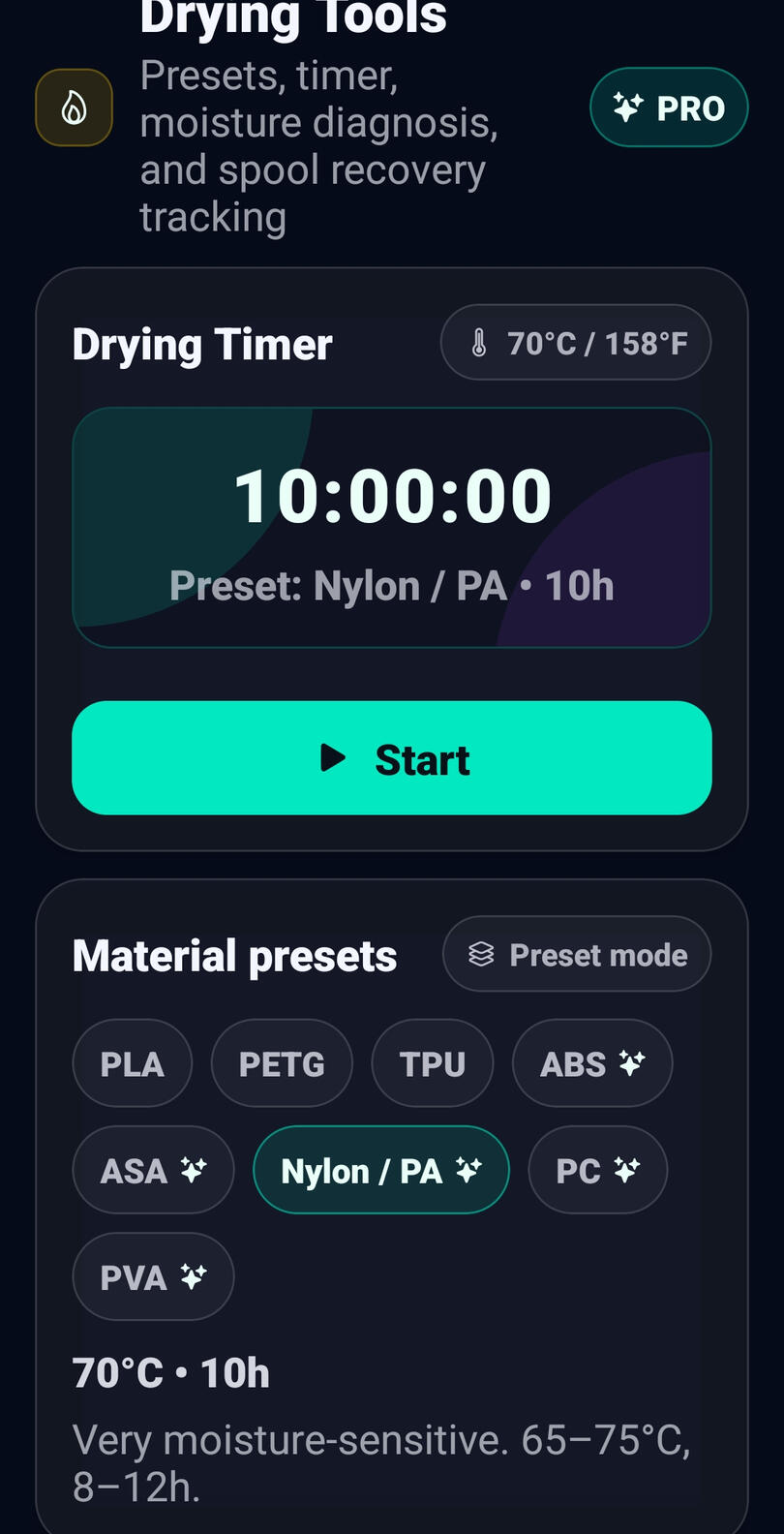Tap the Nylon / PA preset

tap(380, 1170)
